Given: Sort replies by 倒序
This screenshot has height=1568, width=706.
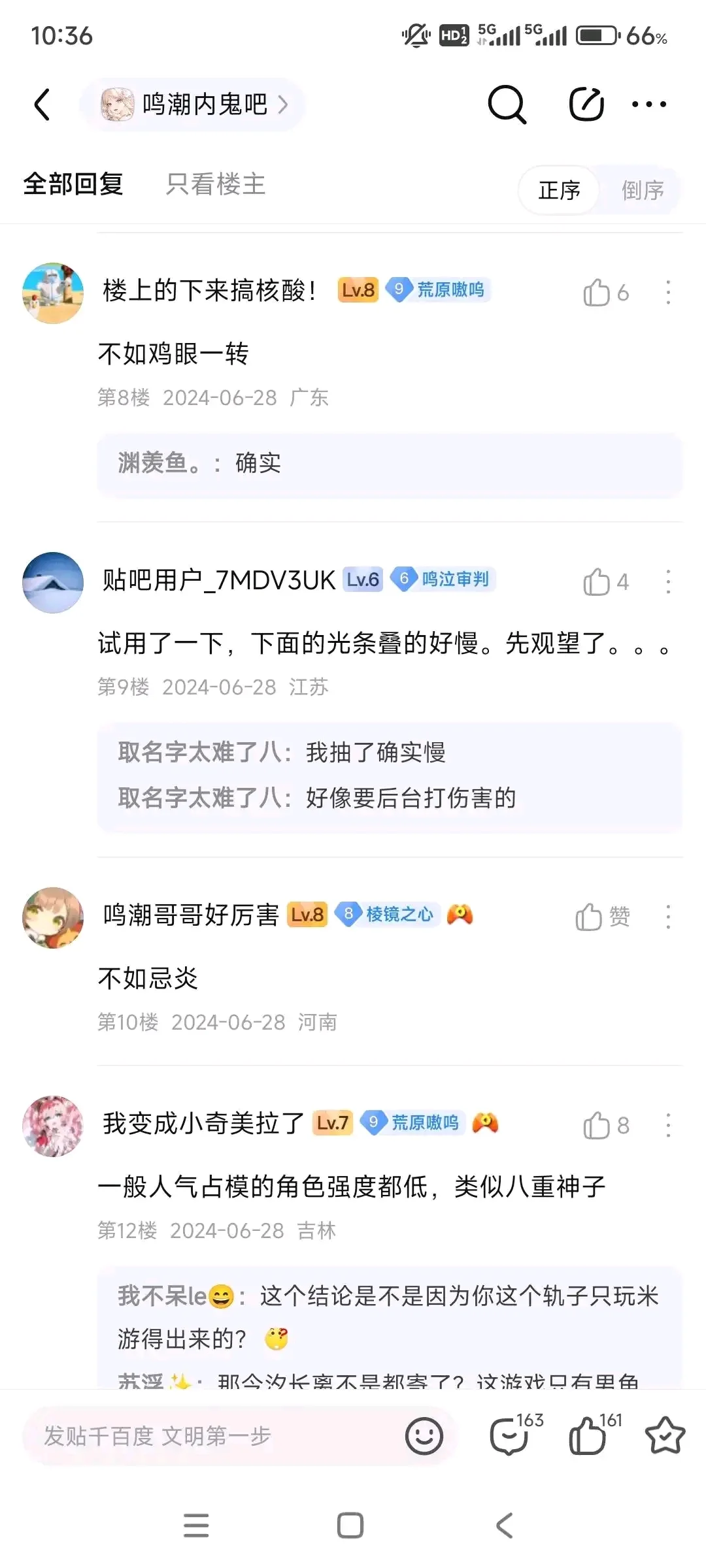Looking at the screenshot, I should [642, 190].
